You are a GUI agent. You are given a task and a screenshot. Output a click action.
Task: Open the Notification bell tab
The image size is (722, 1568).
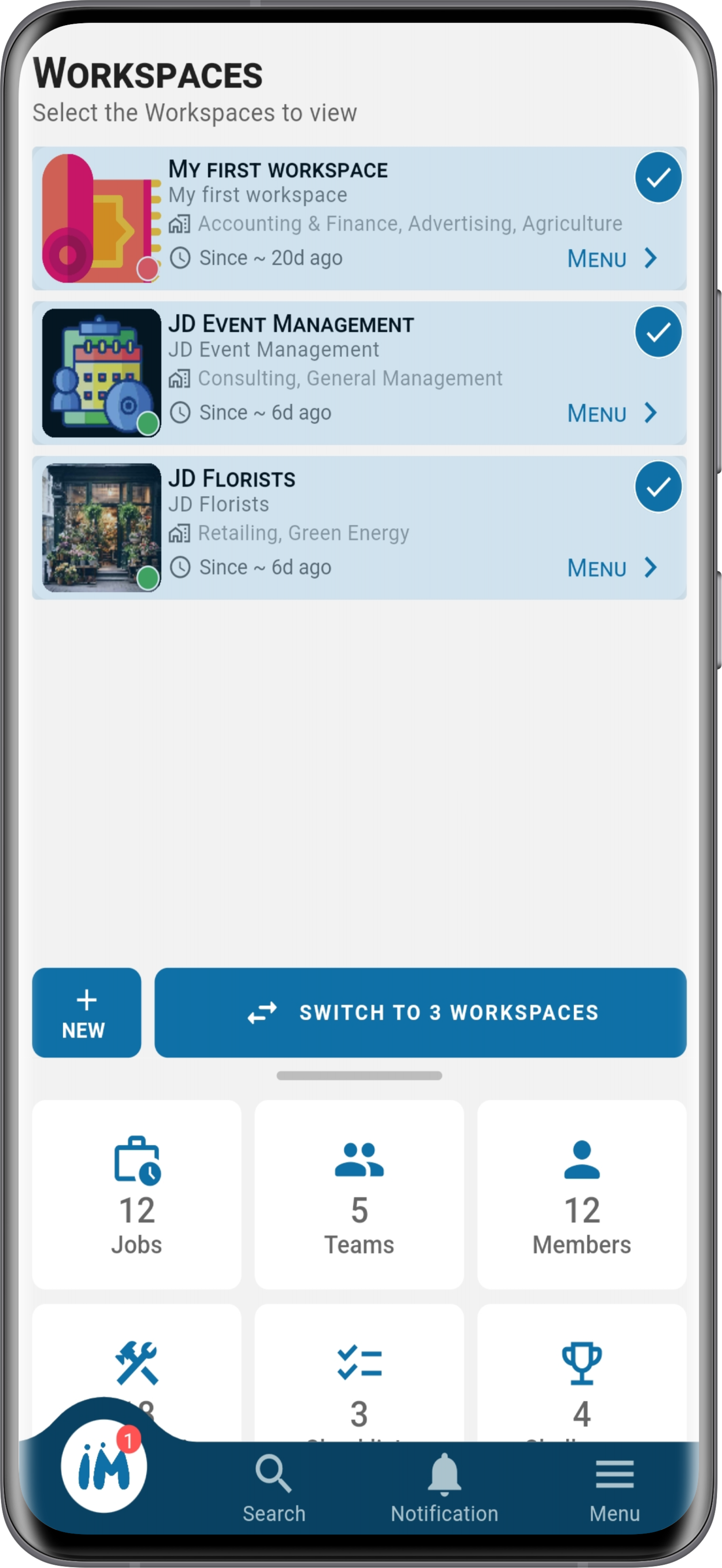click(x=445, y=1488)
